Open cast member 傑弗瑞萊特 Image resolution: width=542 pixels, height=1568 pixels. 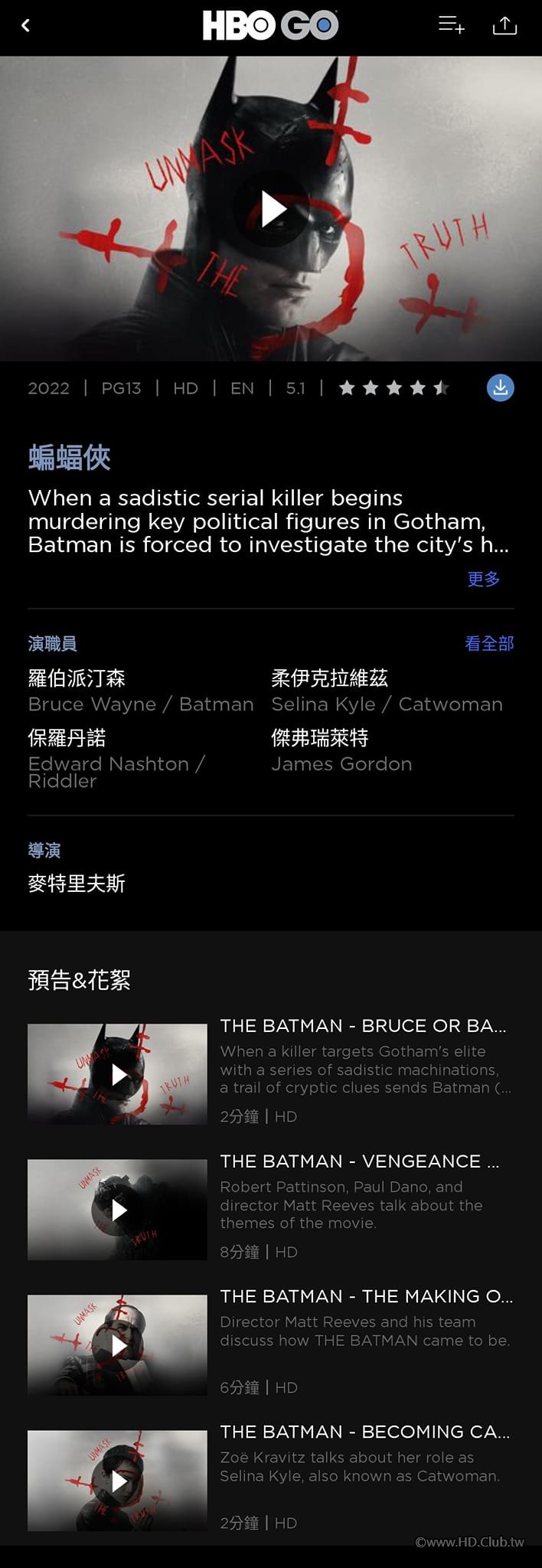[319, 738]
